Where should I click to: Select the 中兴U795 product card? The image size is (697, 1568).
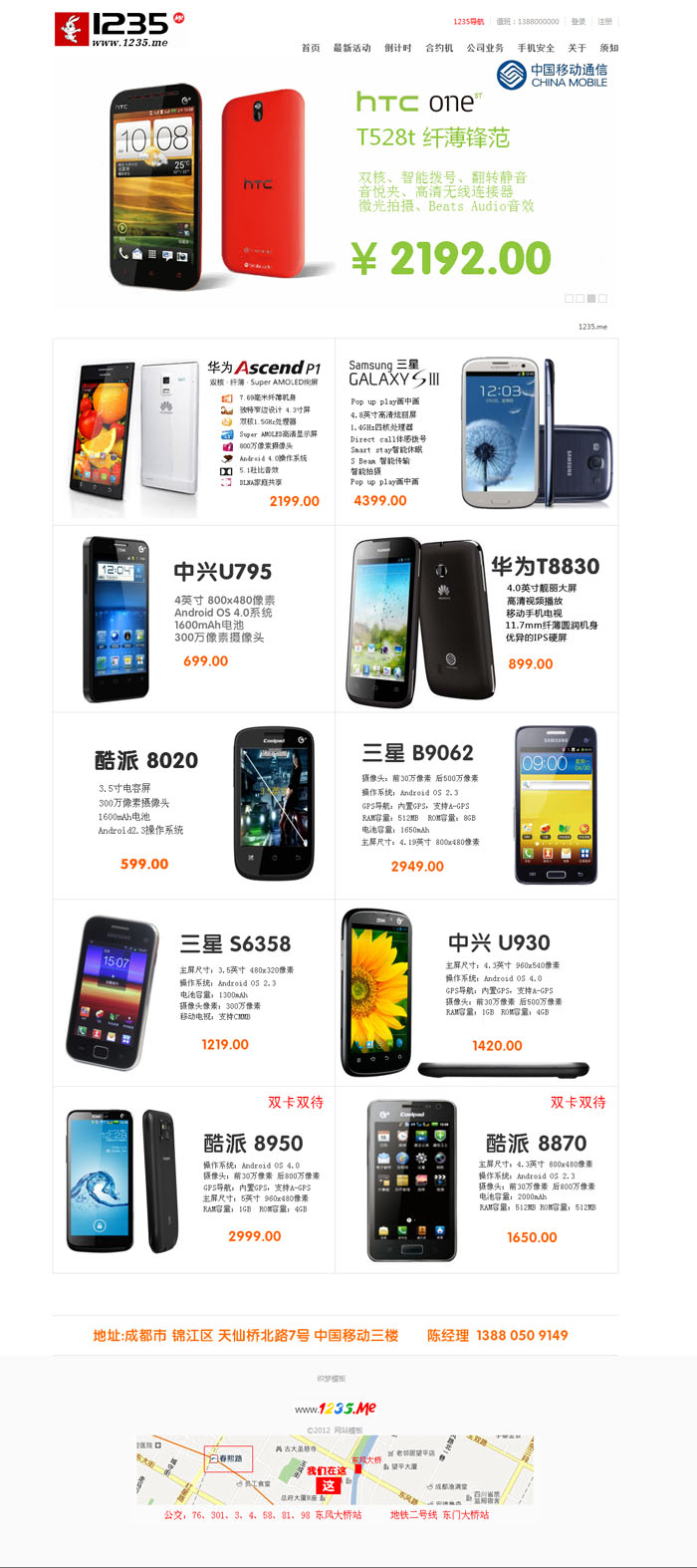[x=194, y=618]
